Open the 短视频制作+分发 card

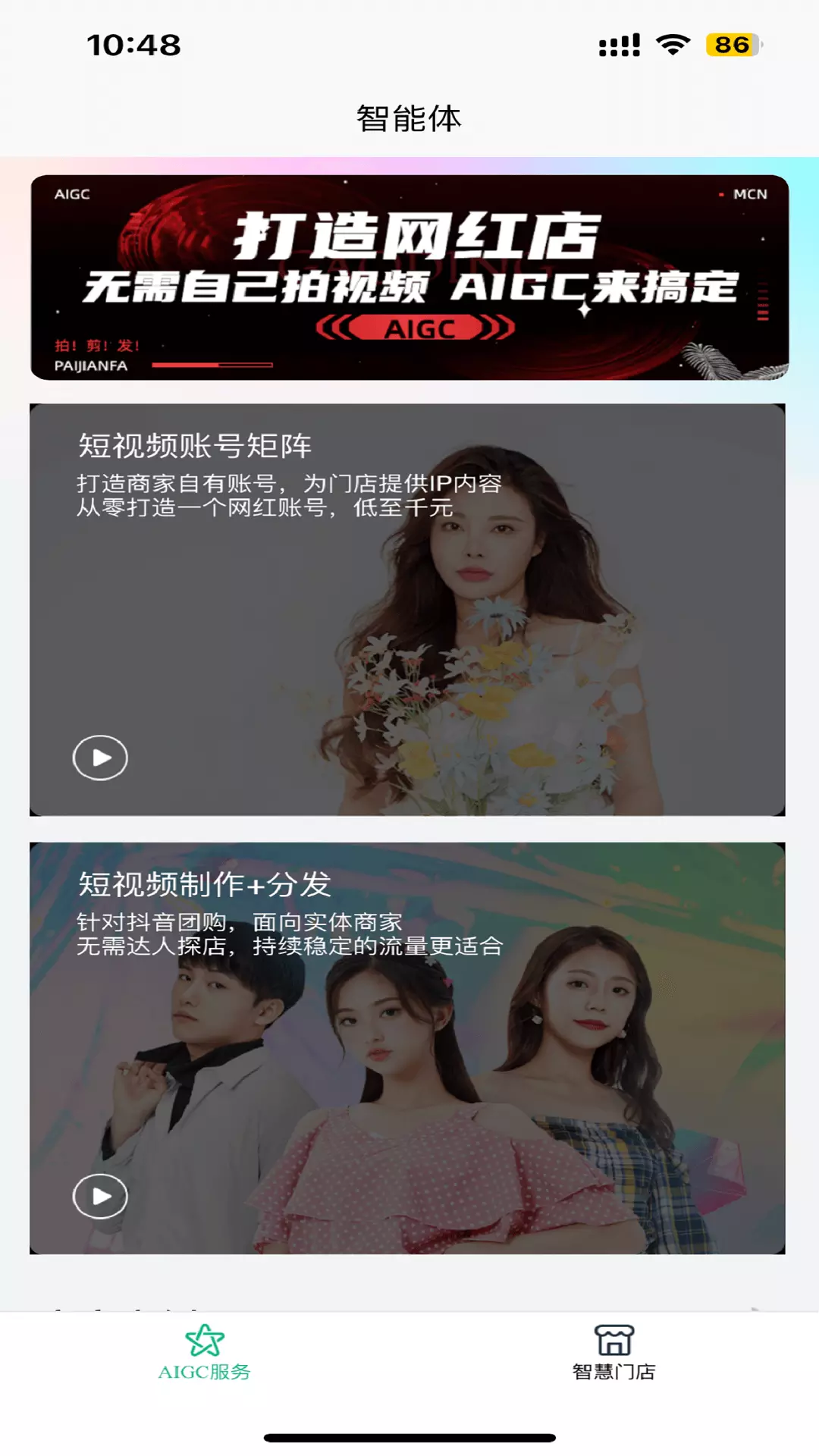(x=407, y=1048)
